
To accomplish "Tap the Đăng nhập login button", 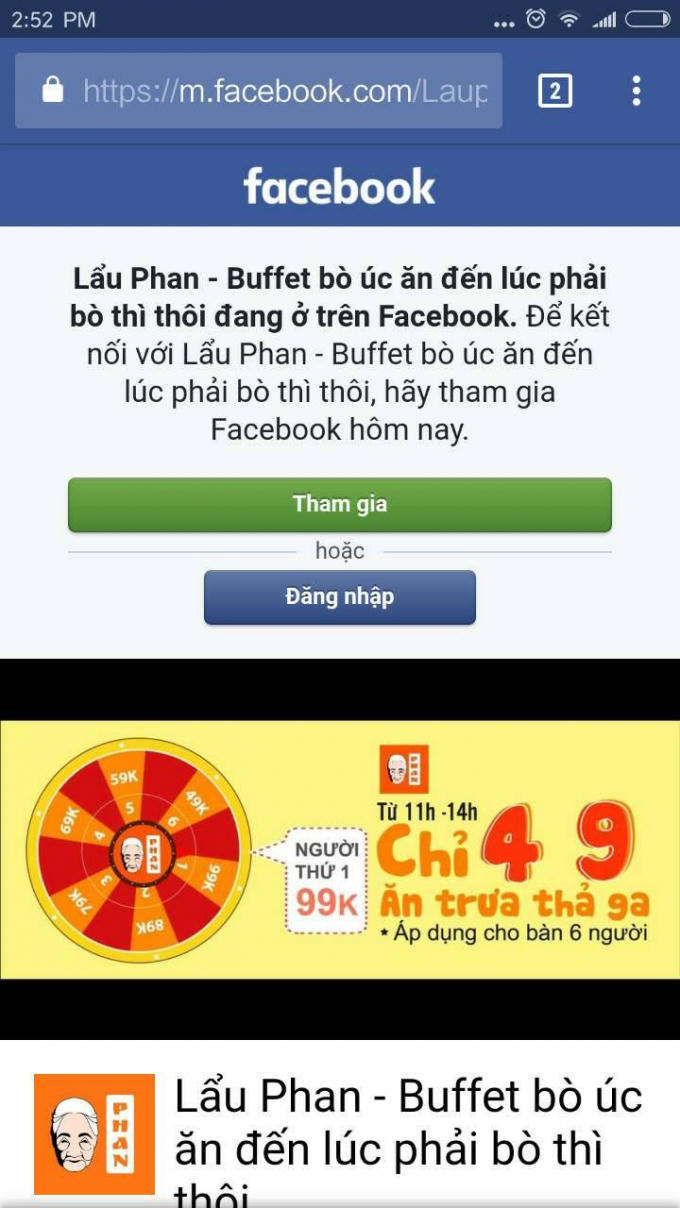I will 339,597.
